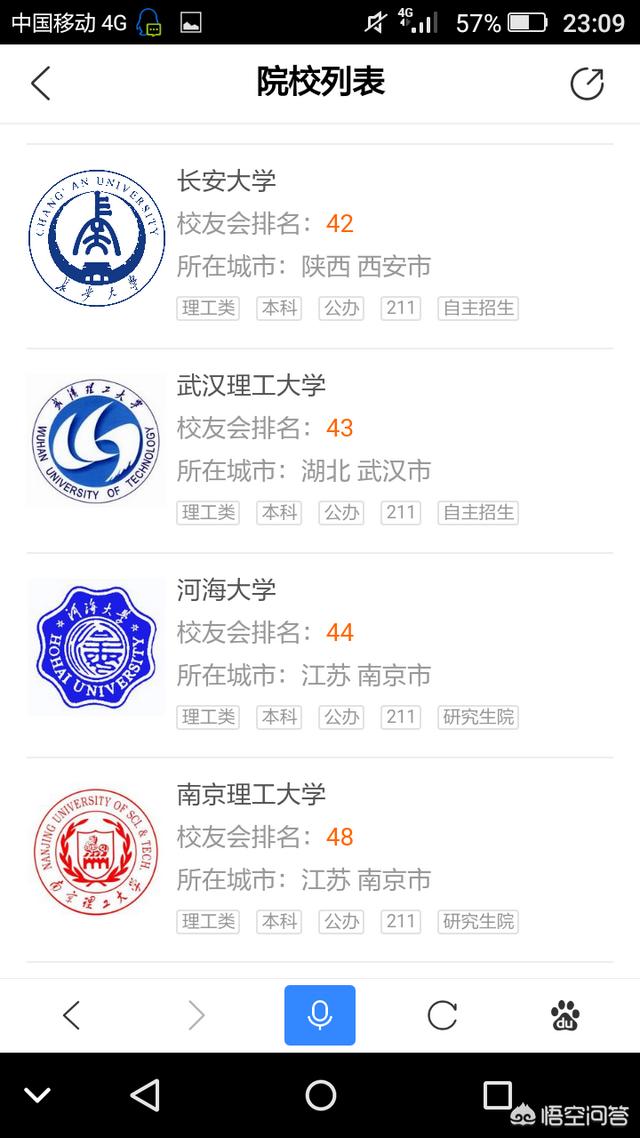Open the 长安大学 entry
Image resolution: width=640 pixels, height=1138 pixels.
click(x=320, y=247)
